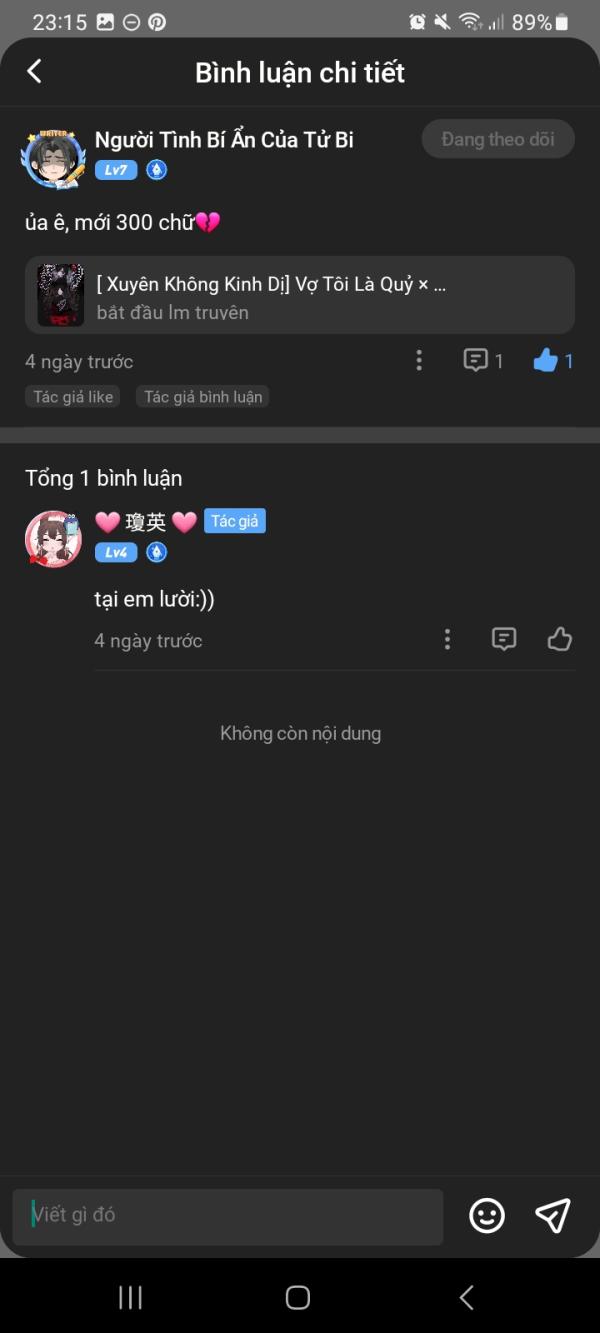Like the main comment by Người Tình Bí Ẩn
Screen dimensions: 600x1333
(546, 361)
